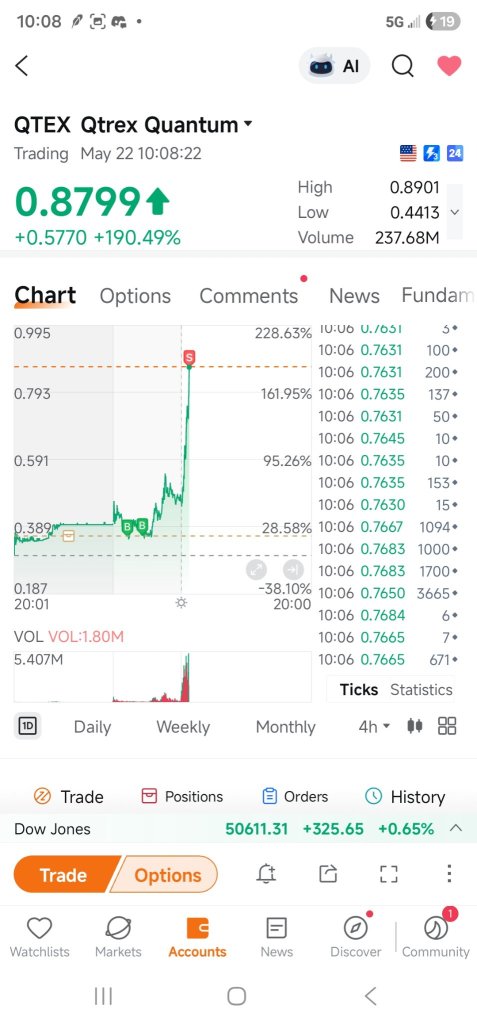
Task: Open the AI assistant
Action: [x=335, y=66]
